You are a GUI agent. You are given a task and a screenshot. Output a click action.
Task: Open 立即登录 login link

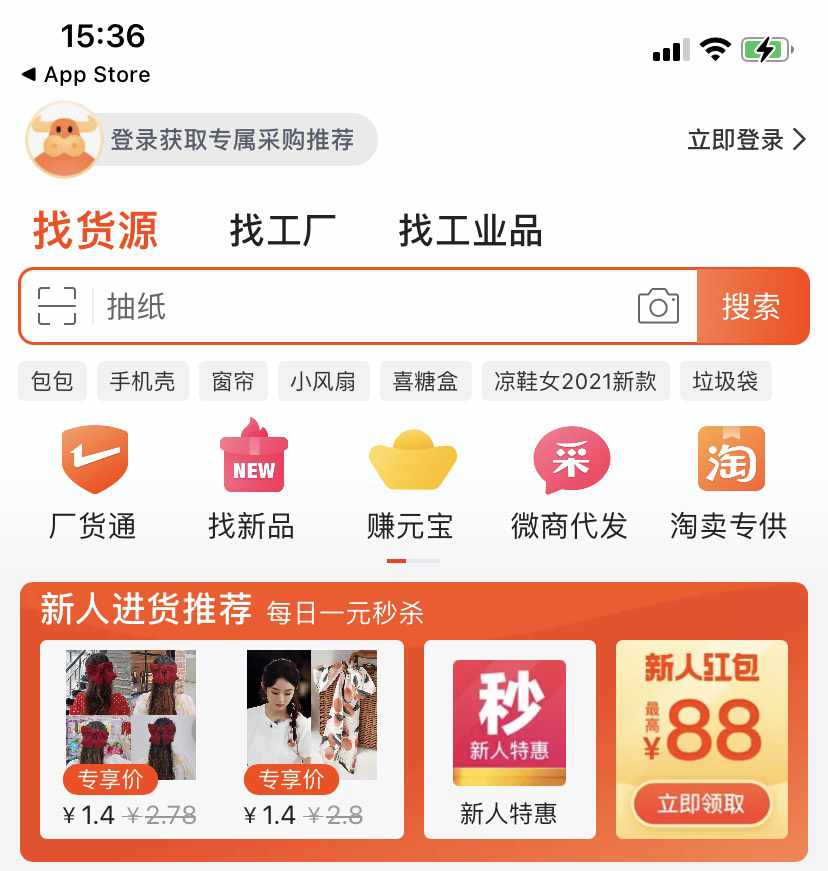click(746, 140)
